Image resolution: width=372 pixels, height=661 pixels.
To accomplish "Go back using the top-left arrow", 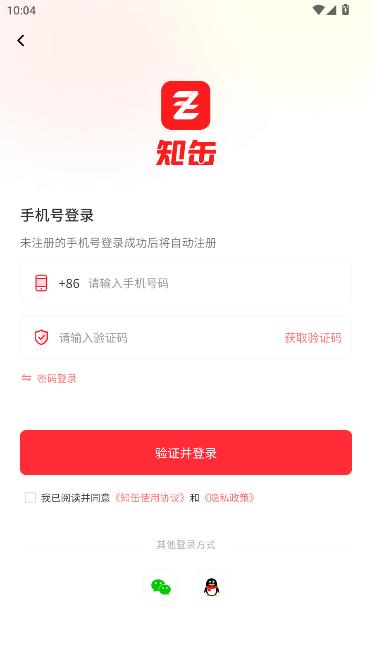I will tap(21, 40).
